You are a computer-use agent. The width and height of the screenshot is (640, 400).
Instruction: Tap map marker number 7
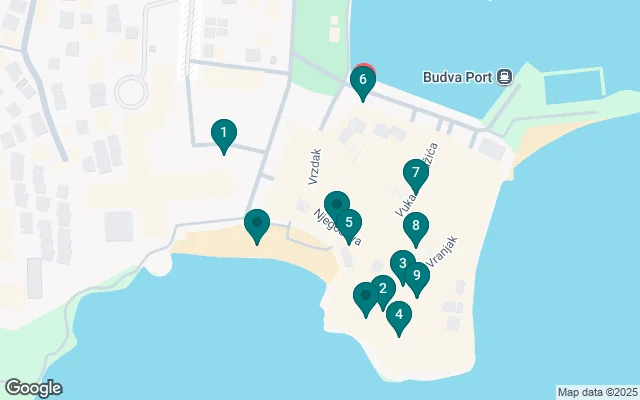415,172
